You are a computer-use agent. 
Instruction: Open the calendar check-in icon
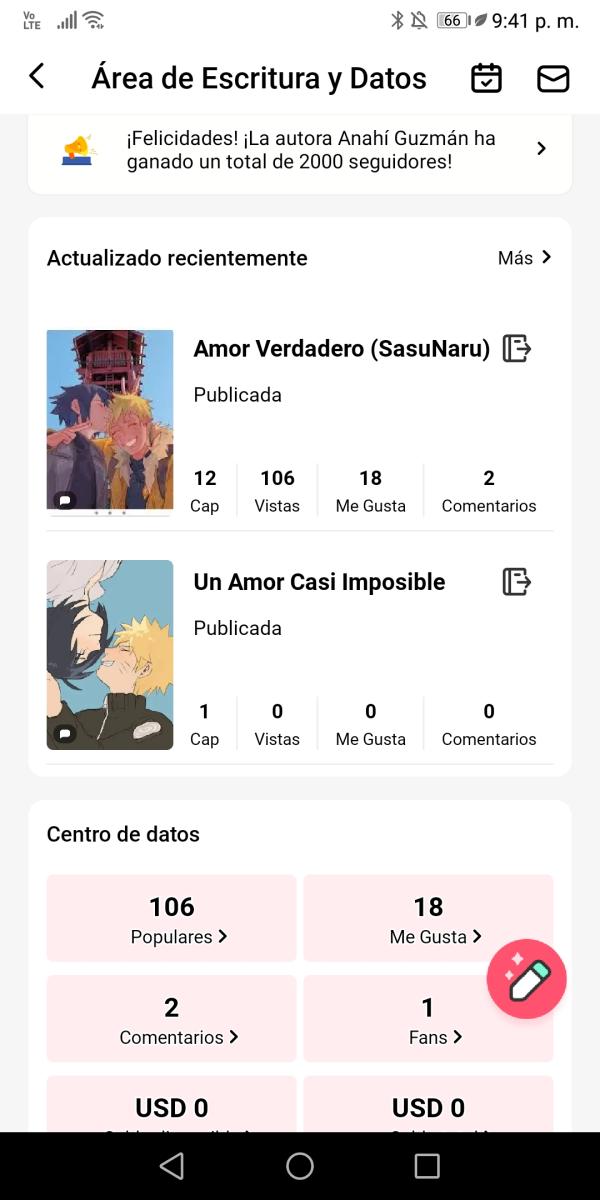point(487,78)
